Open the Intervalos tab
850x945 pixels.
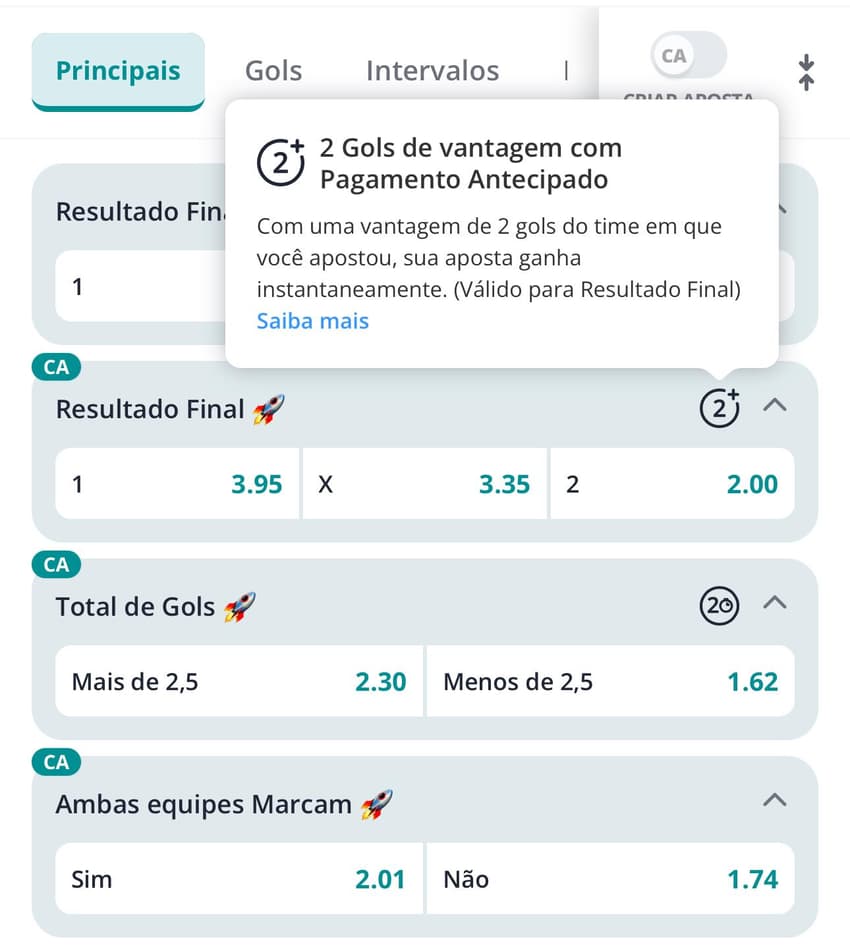pos(433,70)
